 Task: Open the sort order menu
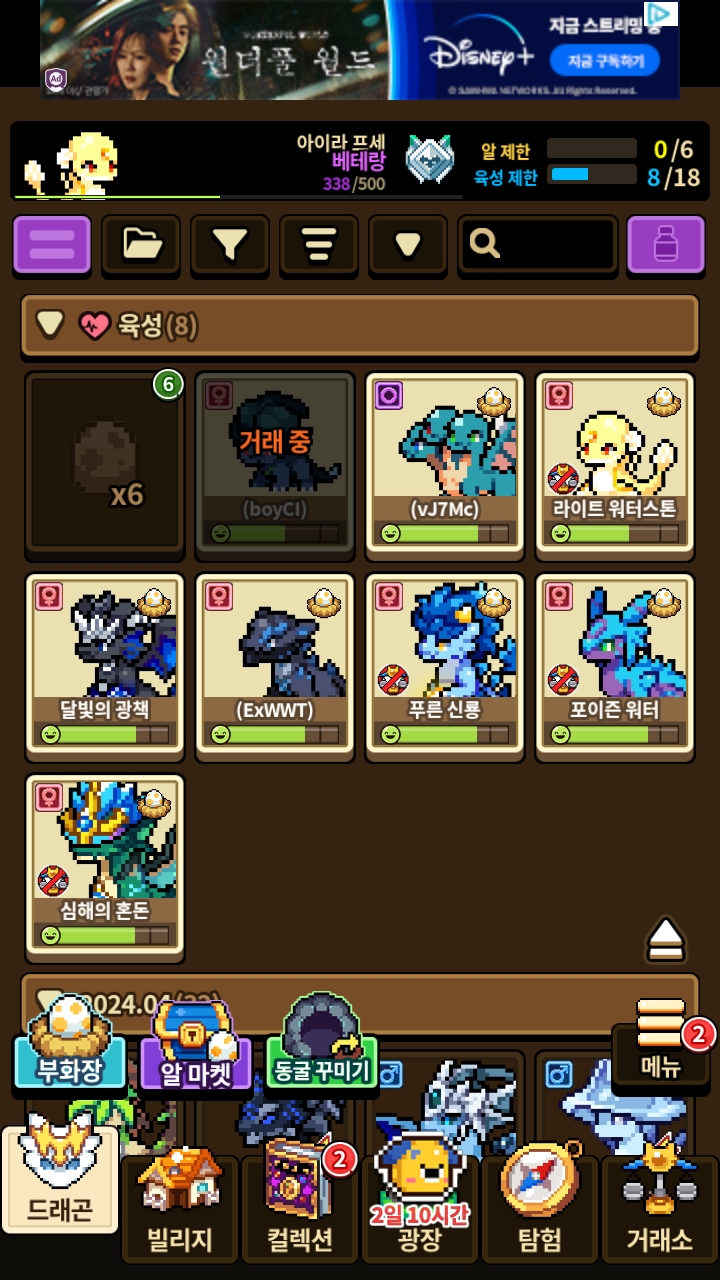pyautogui.click(x=318, y=244)
